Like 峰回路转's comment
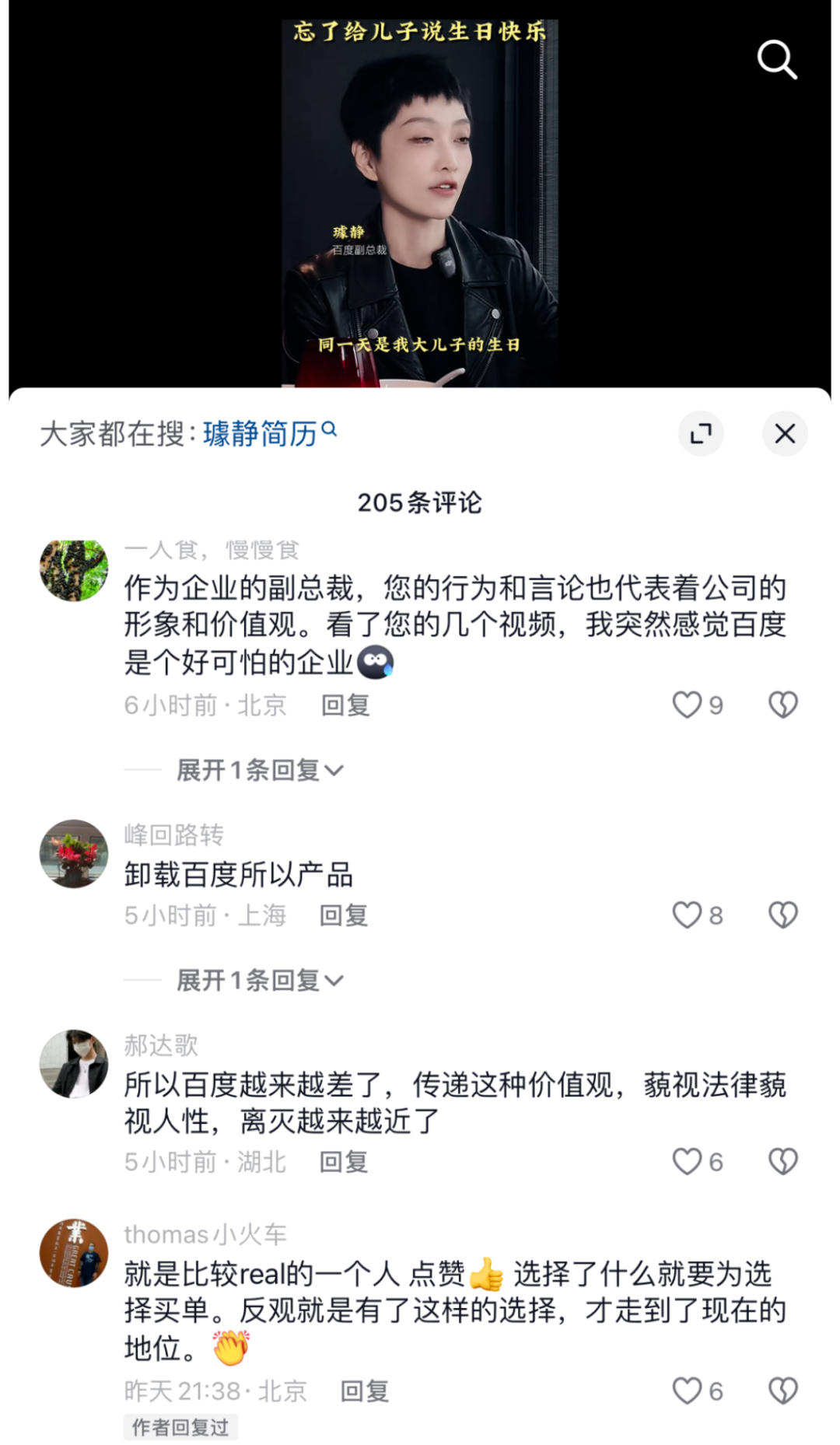The height and width of the screenshot is (1445, 840). (x=687, y=915)
